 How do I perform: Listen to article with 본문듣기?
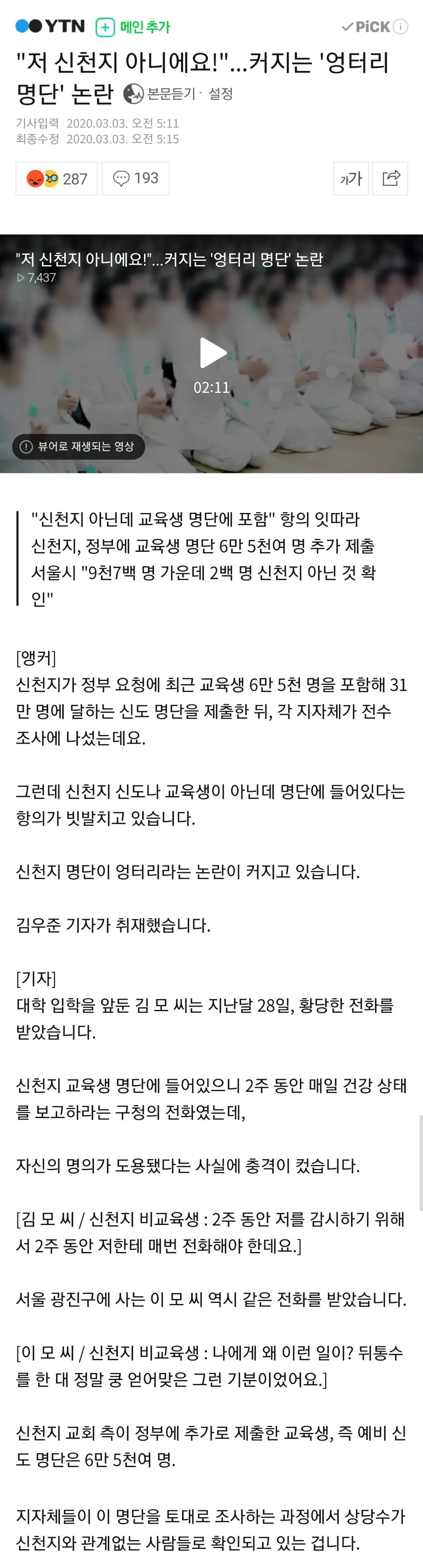pyautogui.click(x=160, y=93)
